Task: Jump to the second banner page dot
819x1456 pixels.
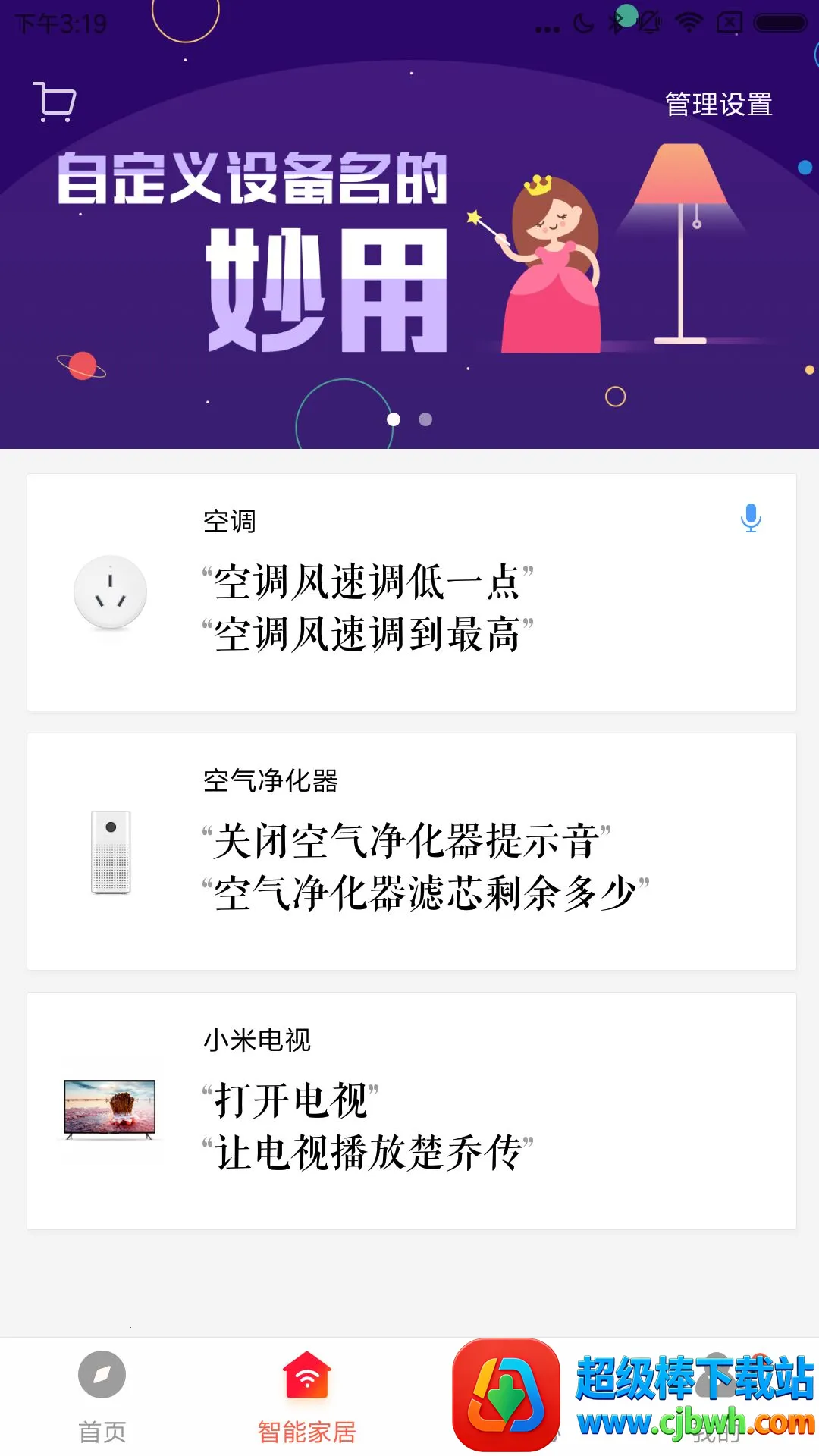Action: (425, 419)
